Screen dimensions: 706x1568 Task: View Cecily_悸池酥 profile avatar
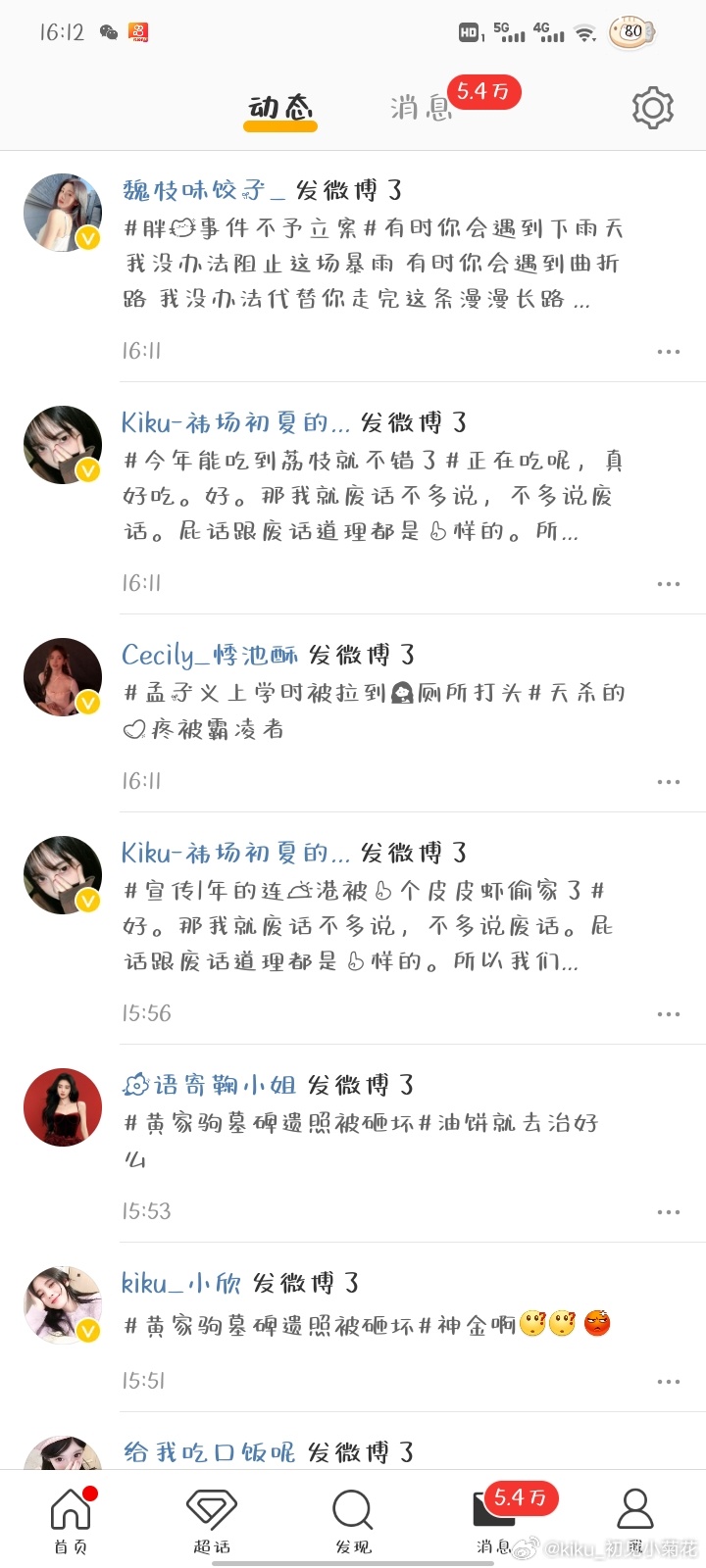coord(63,677)
